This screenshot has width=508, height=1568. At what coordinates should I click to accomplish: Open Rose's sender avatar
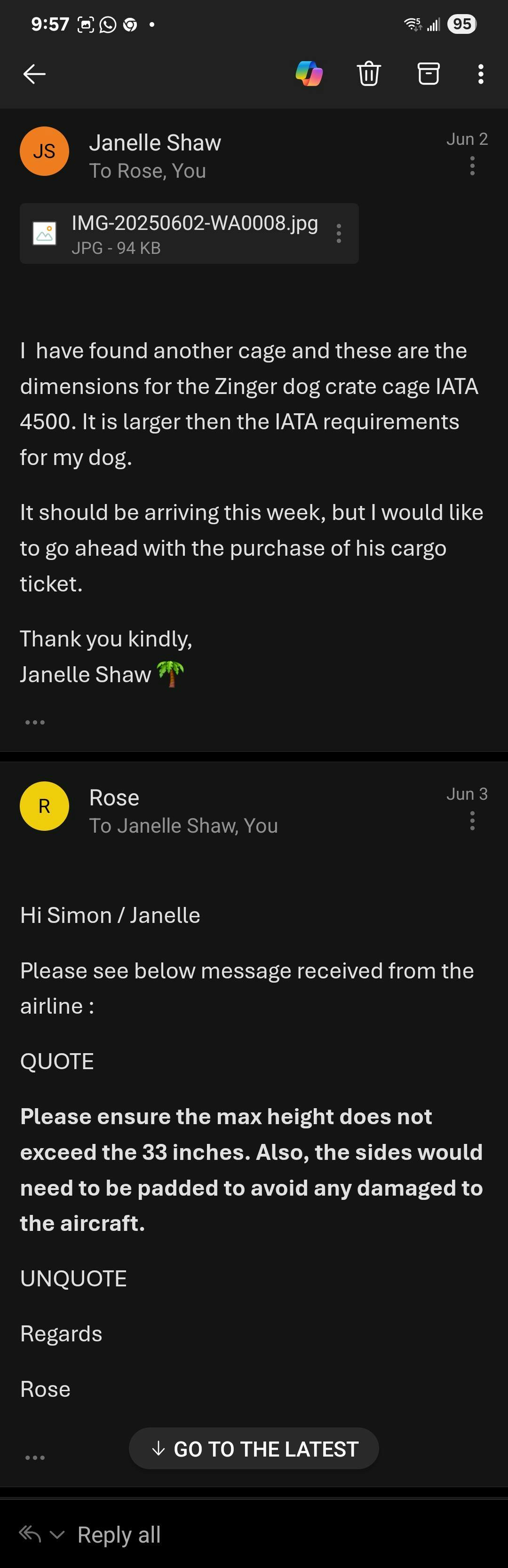45,806
